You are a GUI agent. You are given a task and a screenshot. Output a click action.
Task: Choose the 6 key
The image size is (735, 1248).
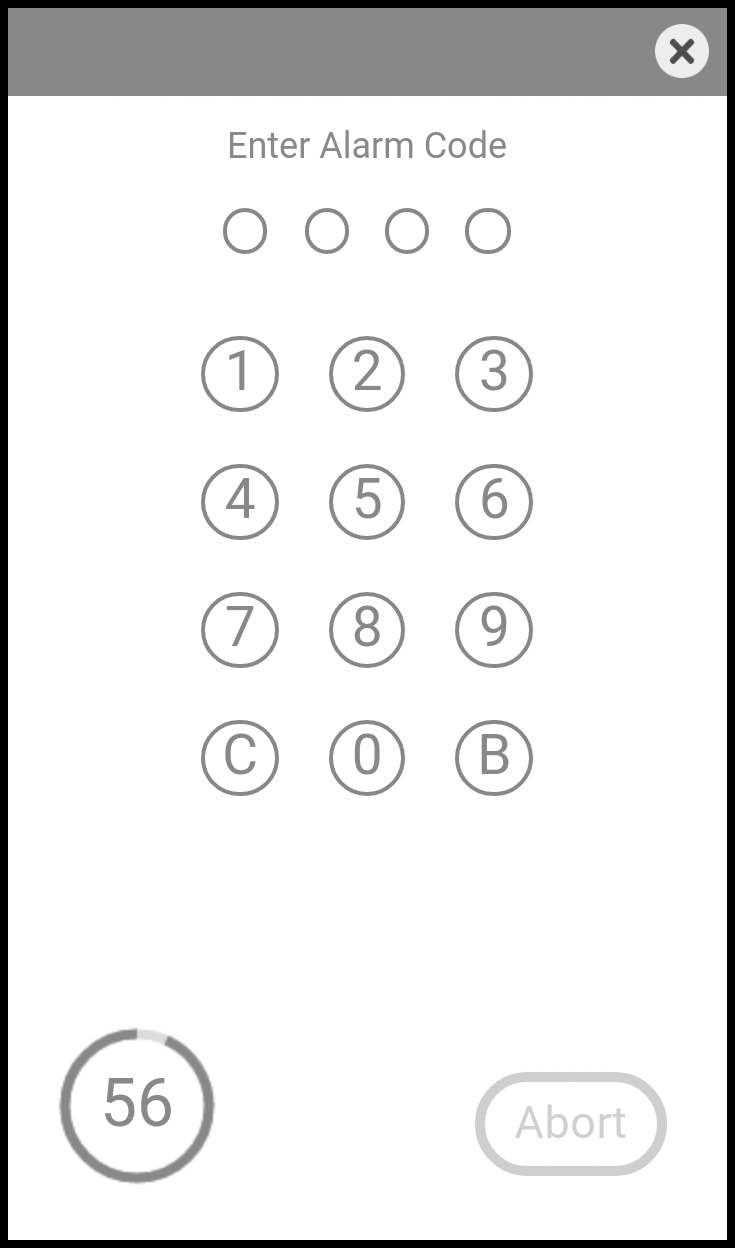pos(494,501)
